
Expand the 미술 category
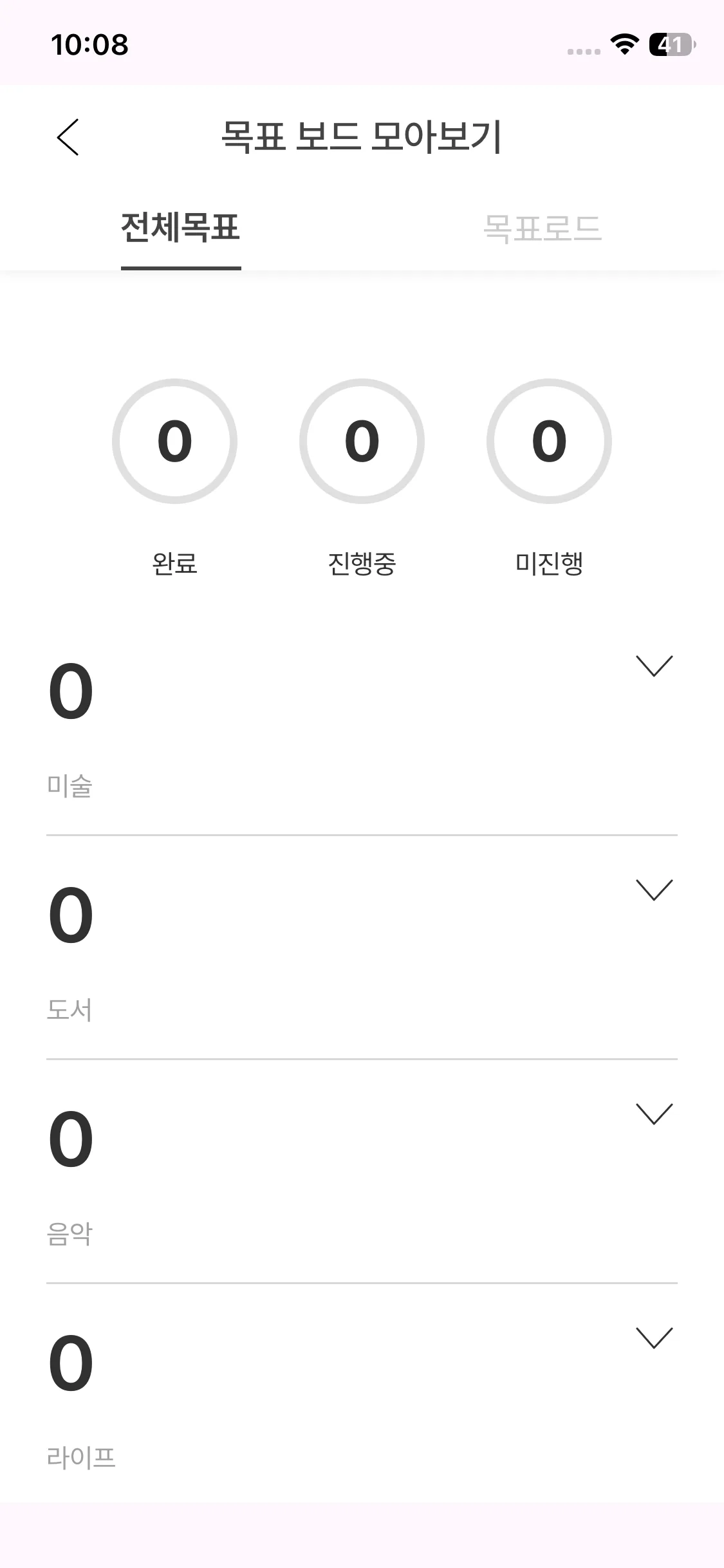(x=654, y=666)
